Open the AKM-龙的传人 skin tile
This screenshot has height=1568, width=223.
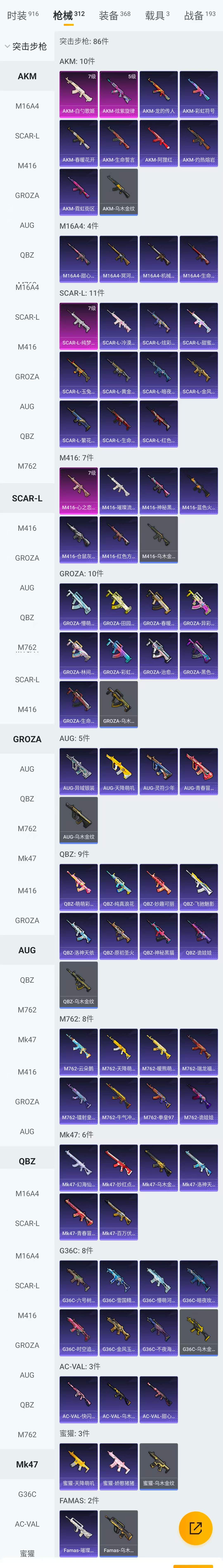pos(159,94)
